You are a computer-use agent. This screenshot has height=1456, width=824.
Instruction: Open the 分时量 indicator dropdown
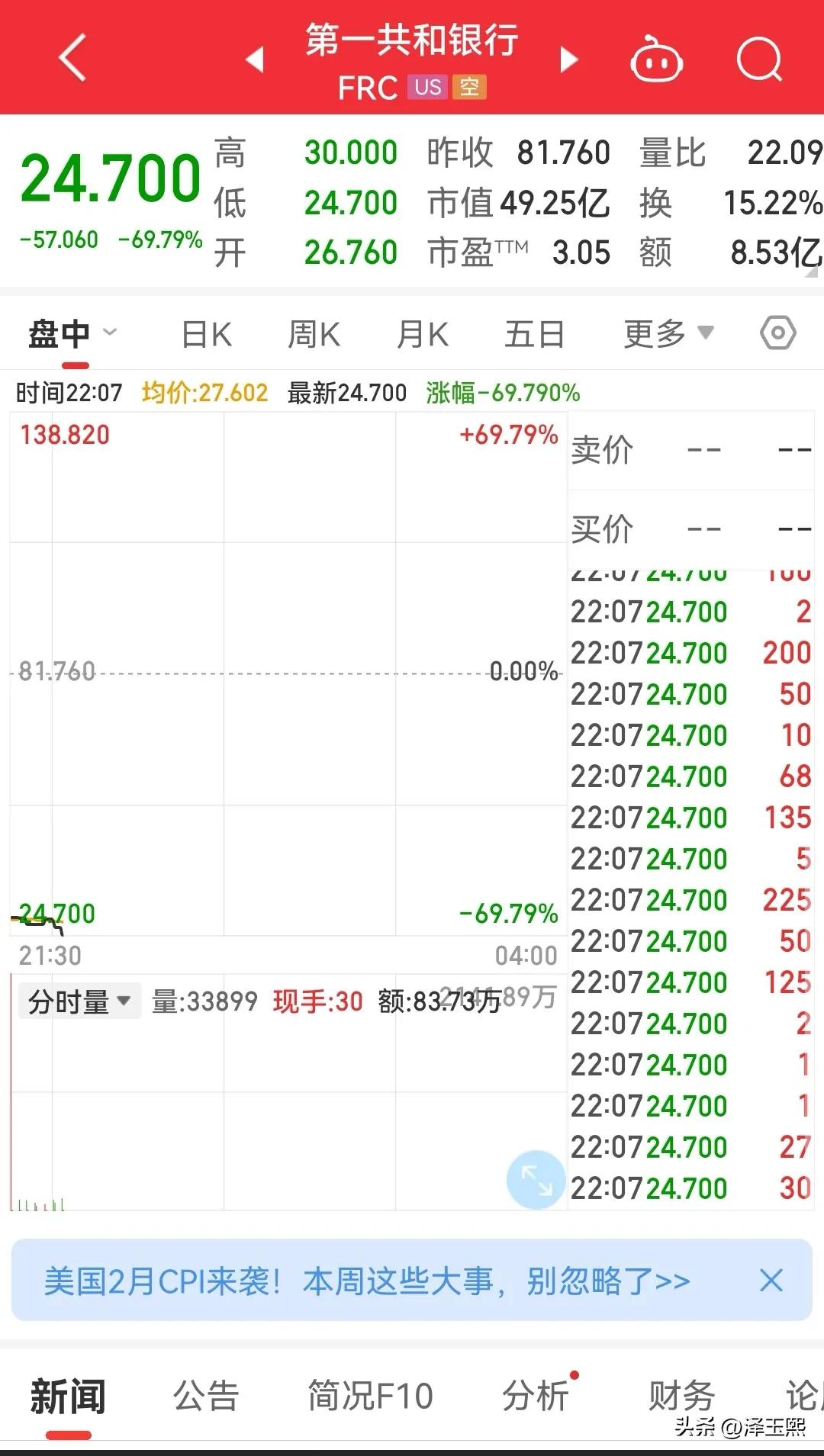(79, 1001)
